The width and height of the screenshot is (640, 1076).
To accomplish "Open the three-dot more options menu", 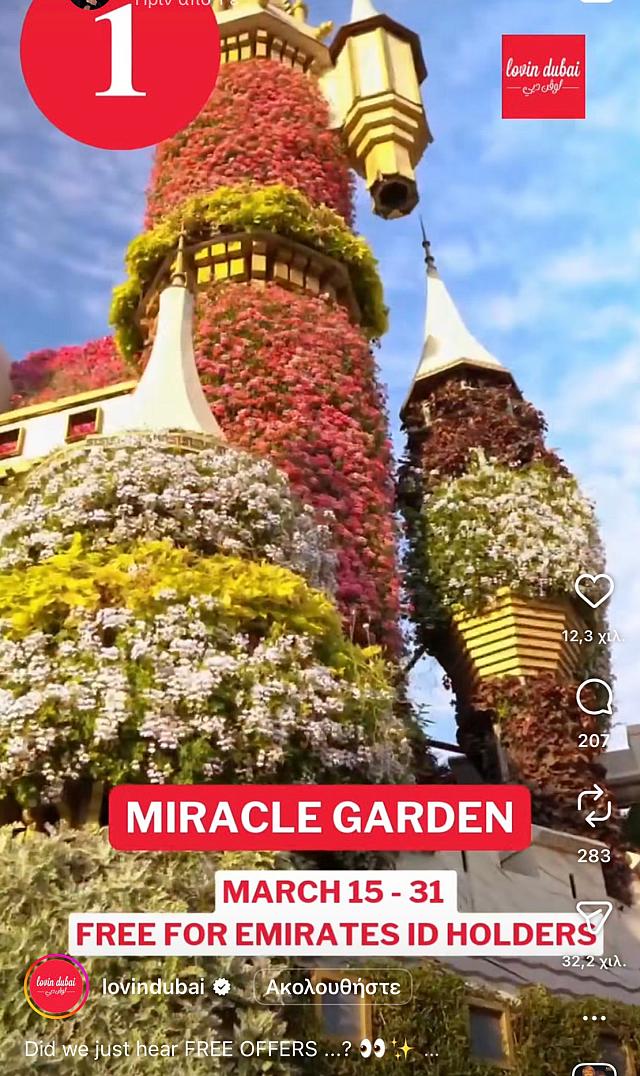I will 594,1019.
